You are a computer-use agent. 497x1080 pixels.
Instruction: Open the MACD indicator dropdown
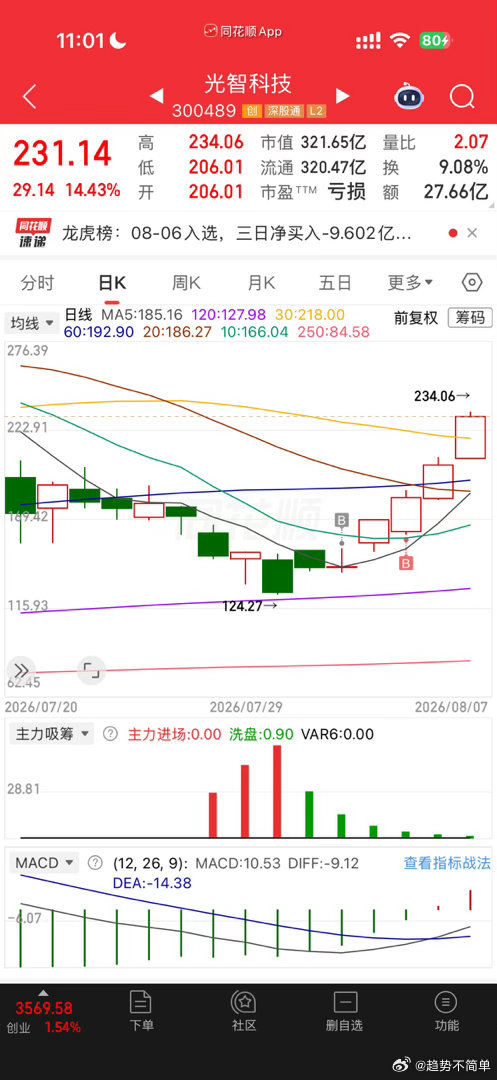tap(43, 862)
